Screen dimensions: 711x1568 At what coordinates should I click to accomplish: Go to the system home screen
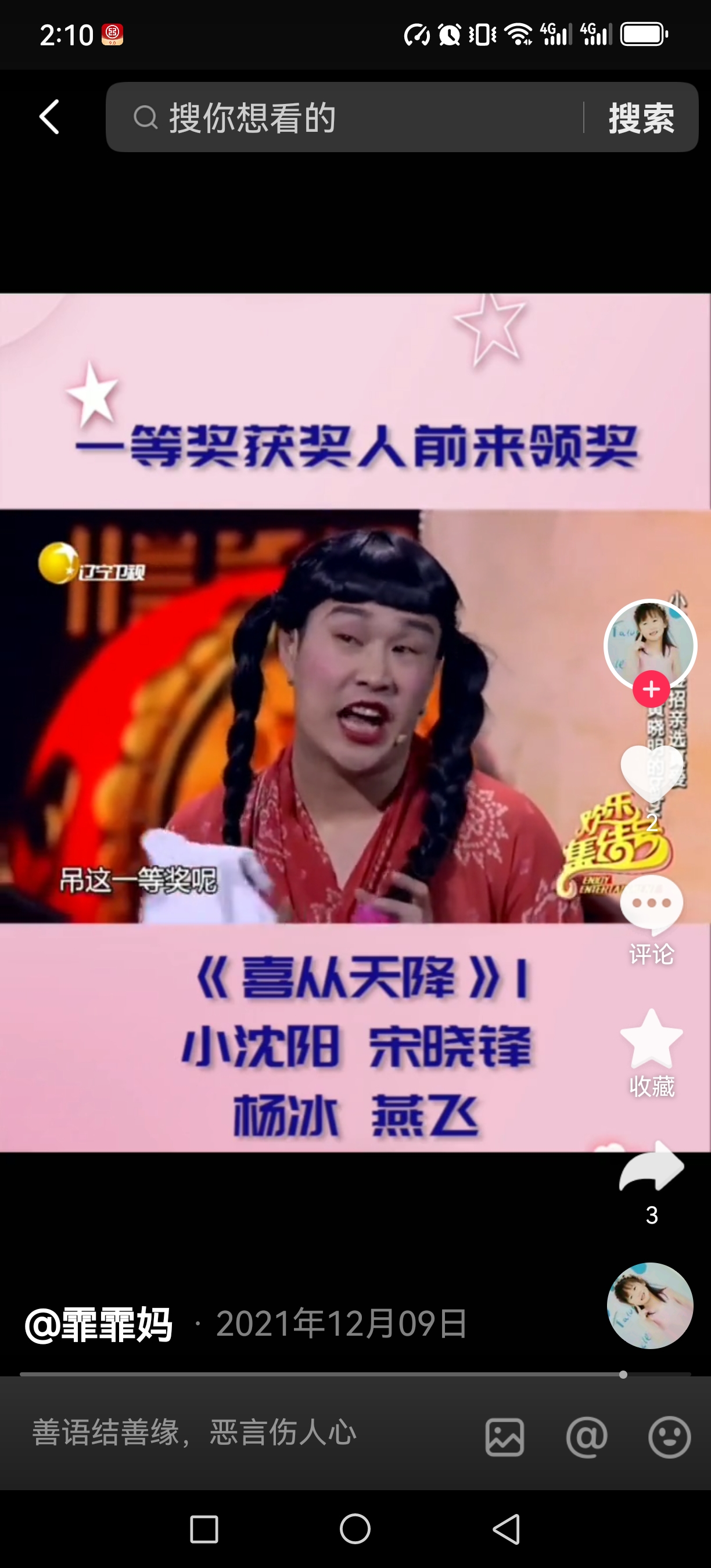[x=355, y=1529]
